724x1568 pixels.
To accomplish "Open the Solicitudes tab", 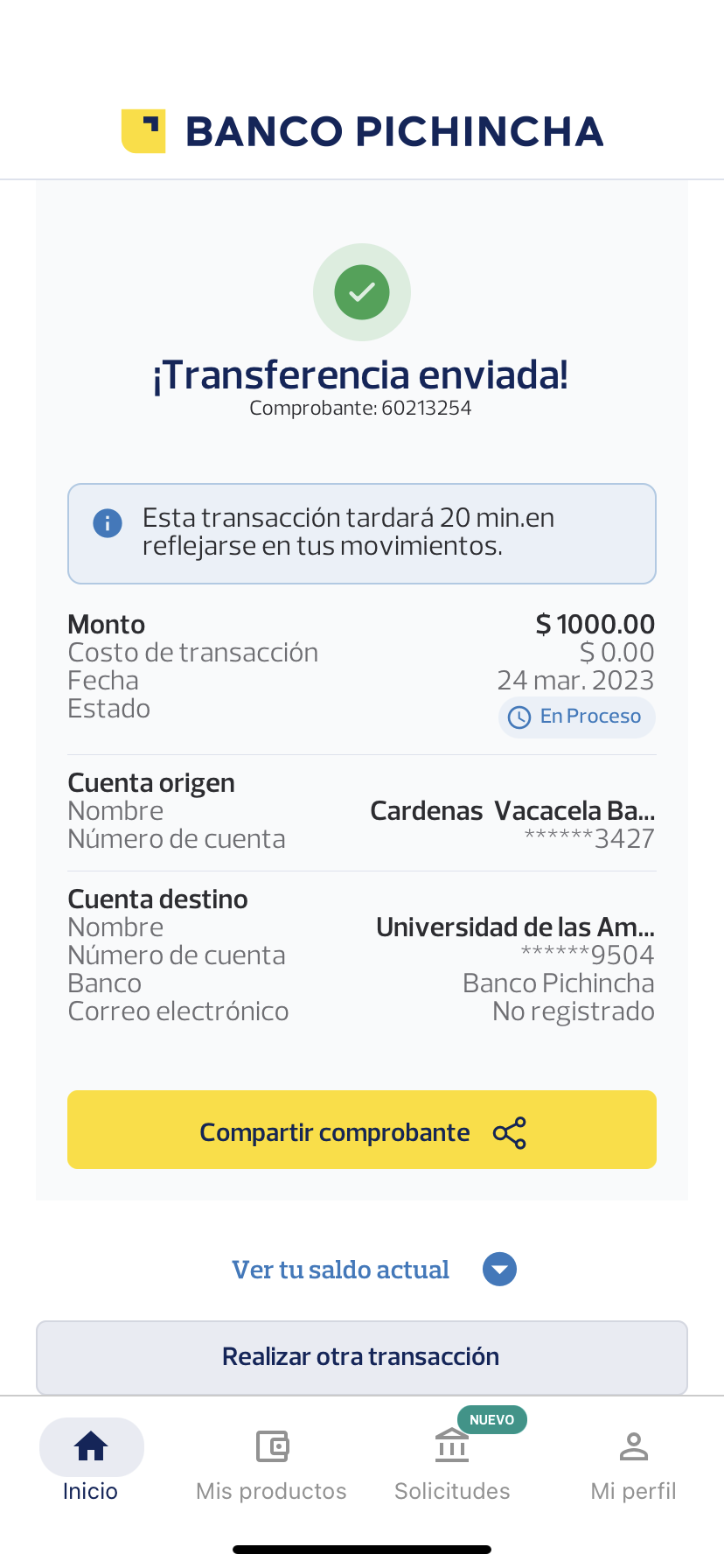I will (x=452, y=1461).
